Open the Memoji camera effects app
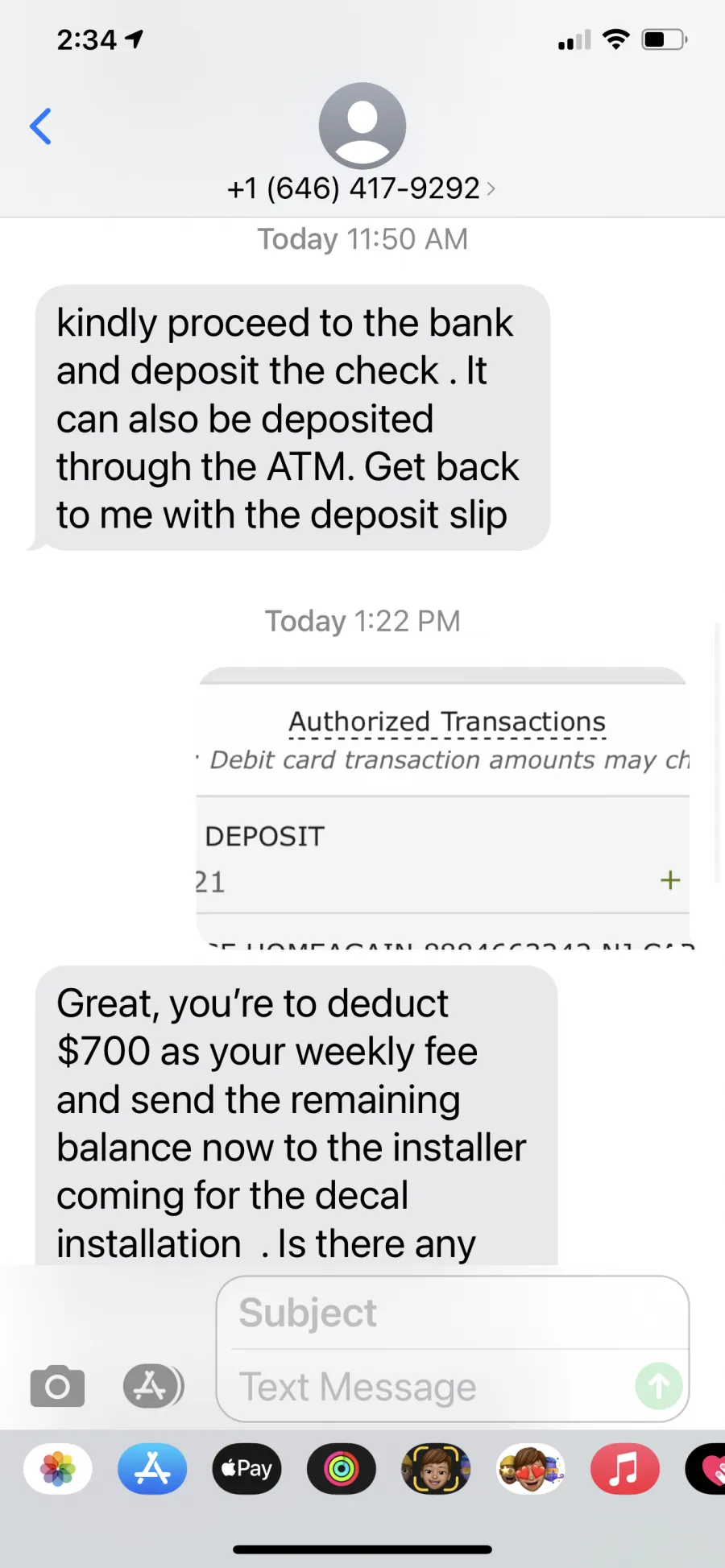The width and height of the screenshot is (725, 1568). pos(436,1469)
